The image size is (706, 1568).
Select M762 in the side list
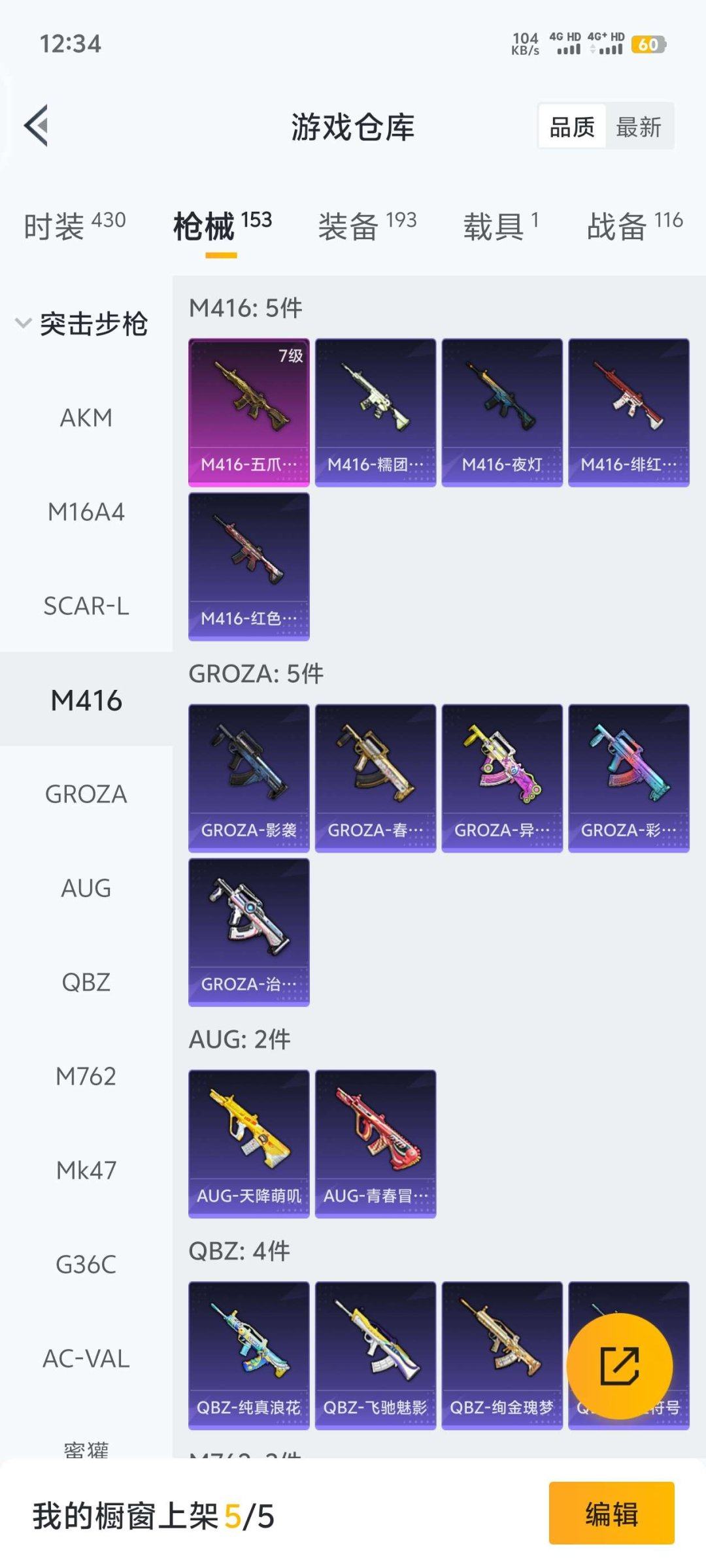pos(86,1076)
